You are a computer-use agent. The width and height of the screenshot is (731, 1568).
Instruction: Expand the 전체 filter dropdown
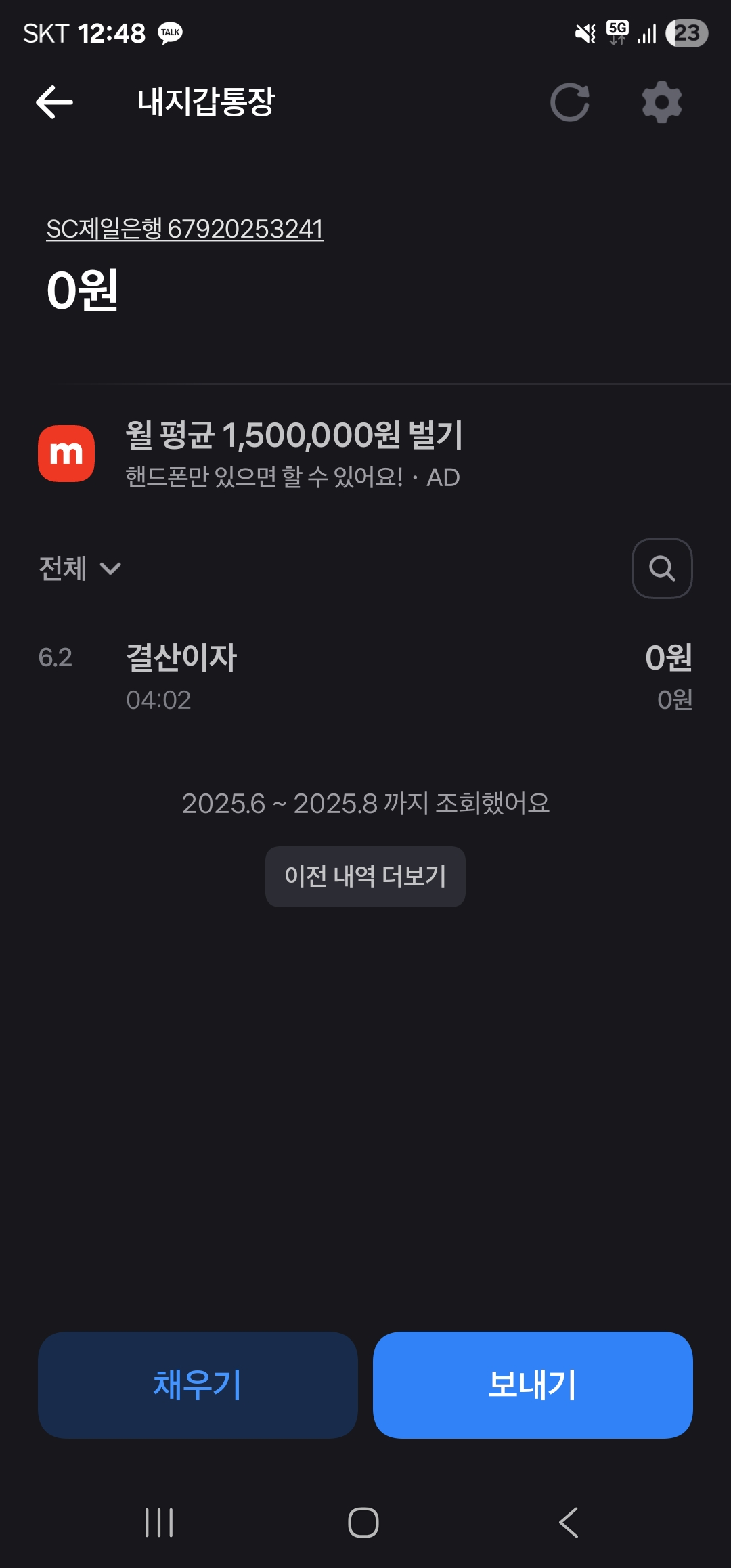(80, 568)
